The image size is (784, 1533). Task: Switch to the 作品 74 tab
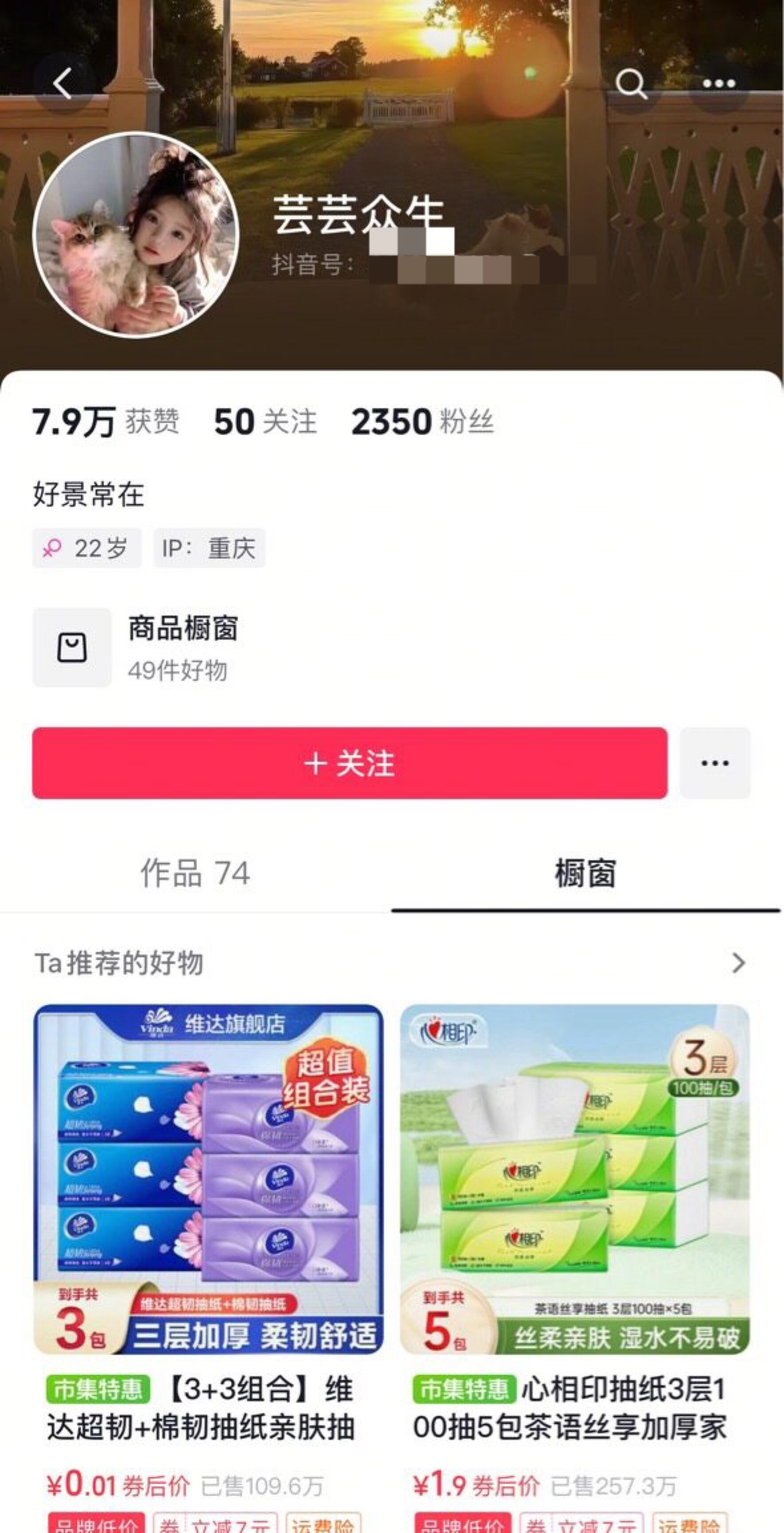pos(195,874)
